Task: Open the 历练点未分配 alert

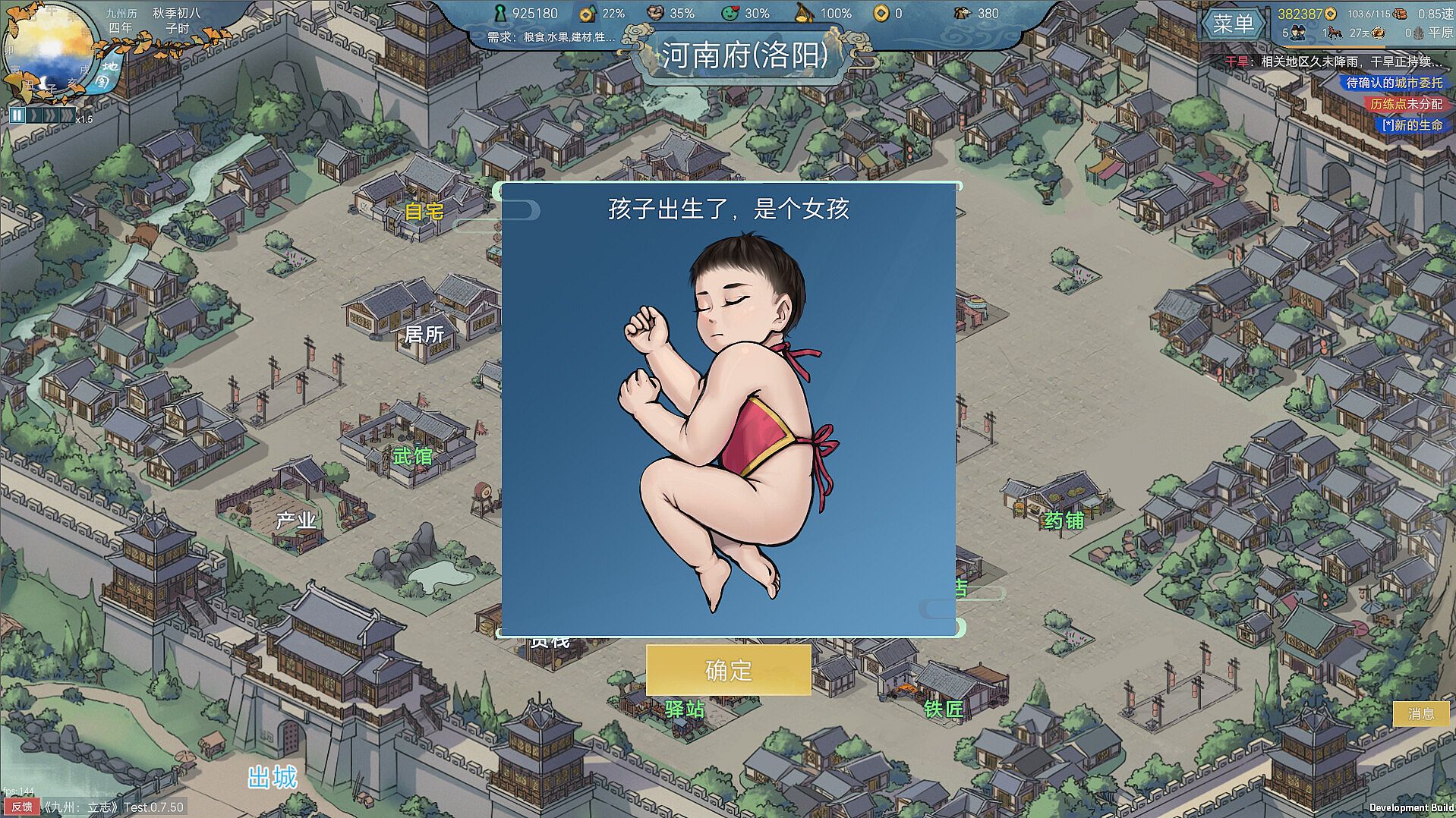Action: (1405, 104)
